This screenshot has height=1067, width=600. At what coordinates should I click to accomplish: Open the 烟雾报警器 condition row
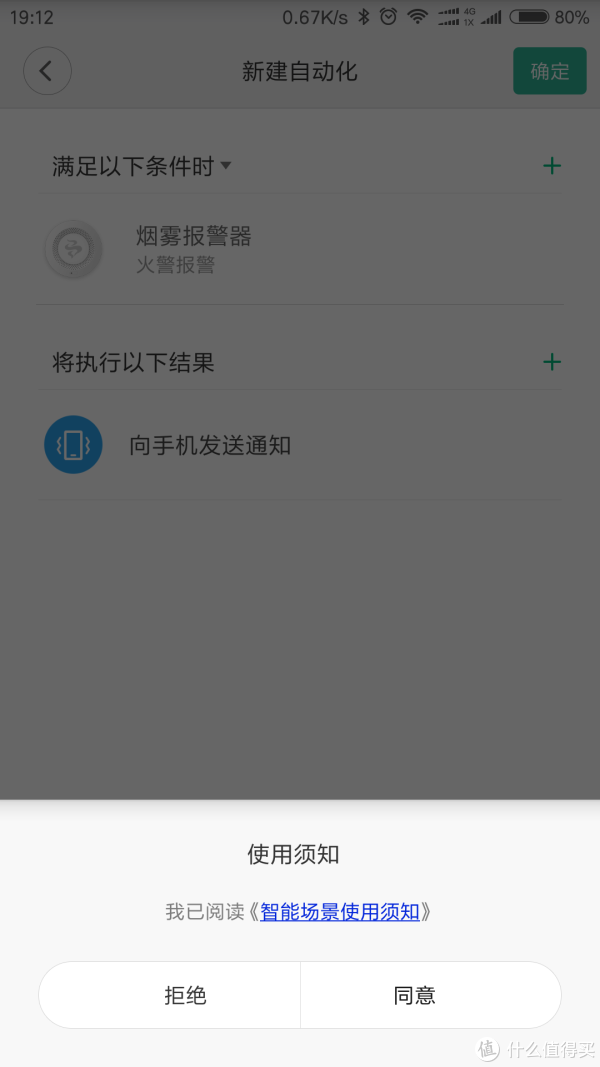tap(300, 249)
